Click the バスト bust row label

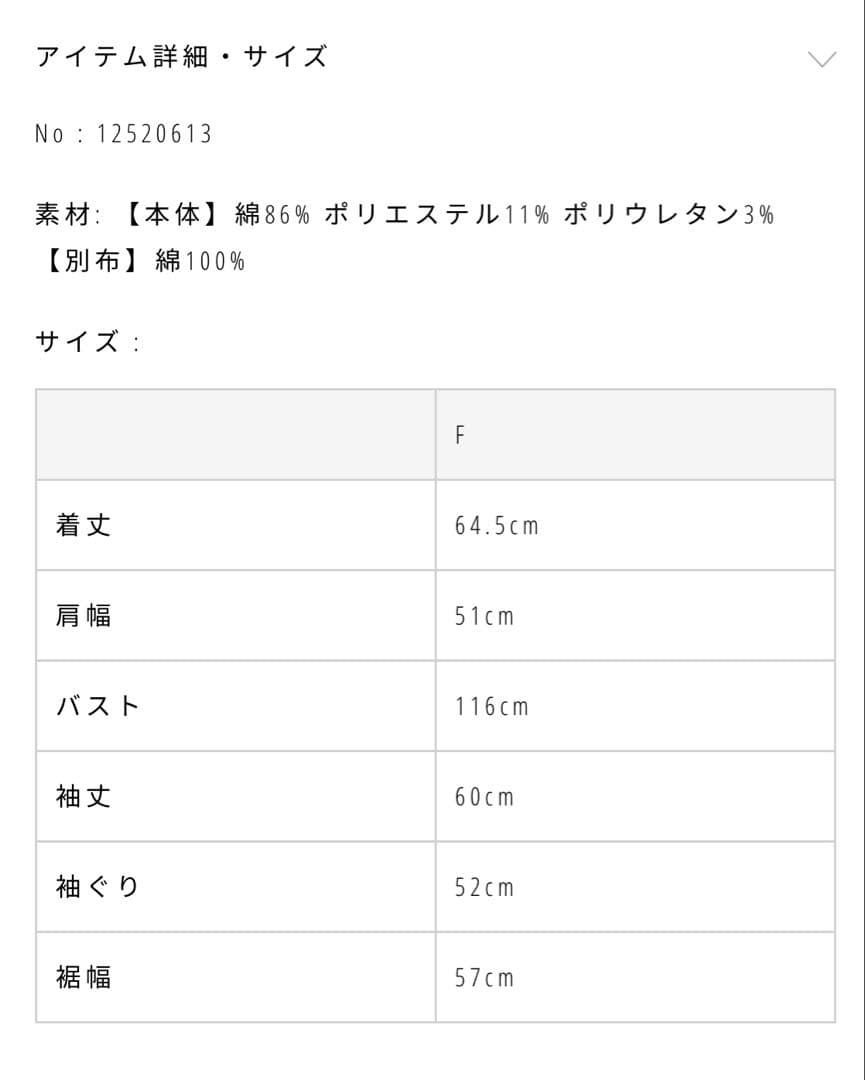click(90, 706)
